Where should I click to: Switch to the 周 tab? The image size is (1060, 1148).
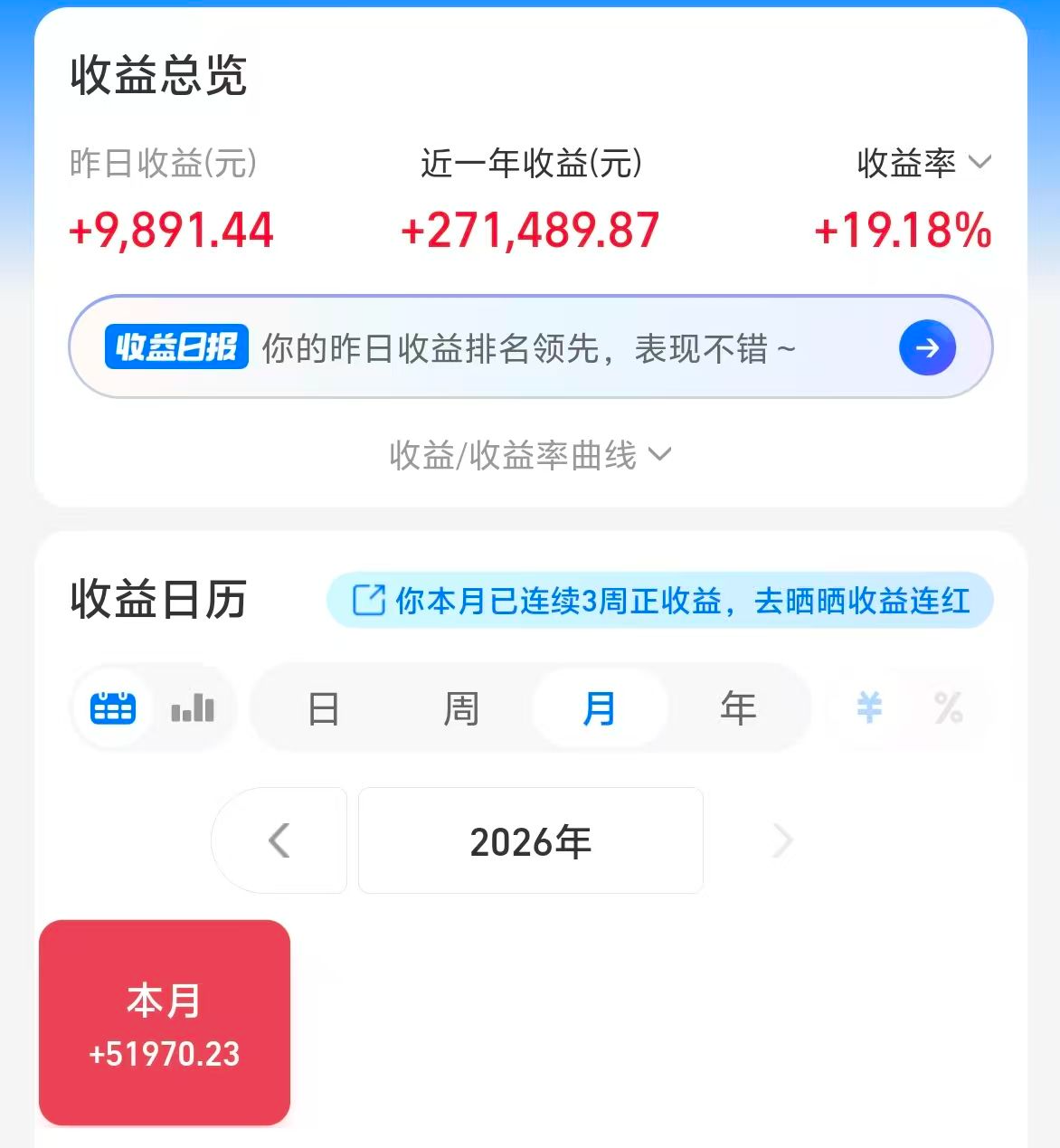coord(462,708)
